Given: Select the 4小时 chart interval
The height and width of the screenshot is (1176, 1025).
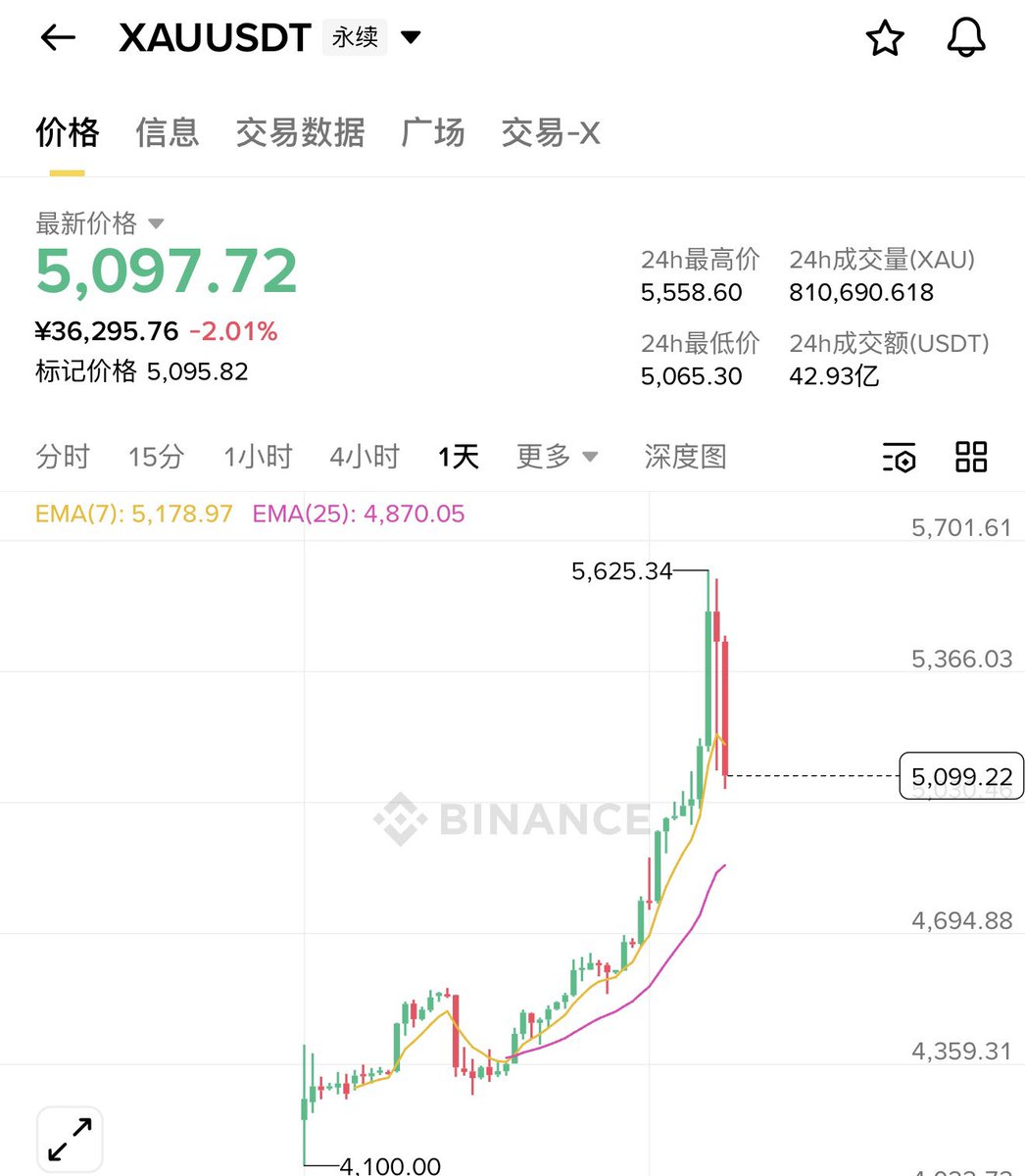Looking at the screenshot, I should (x=365, y=457).
